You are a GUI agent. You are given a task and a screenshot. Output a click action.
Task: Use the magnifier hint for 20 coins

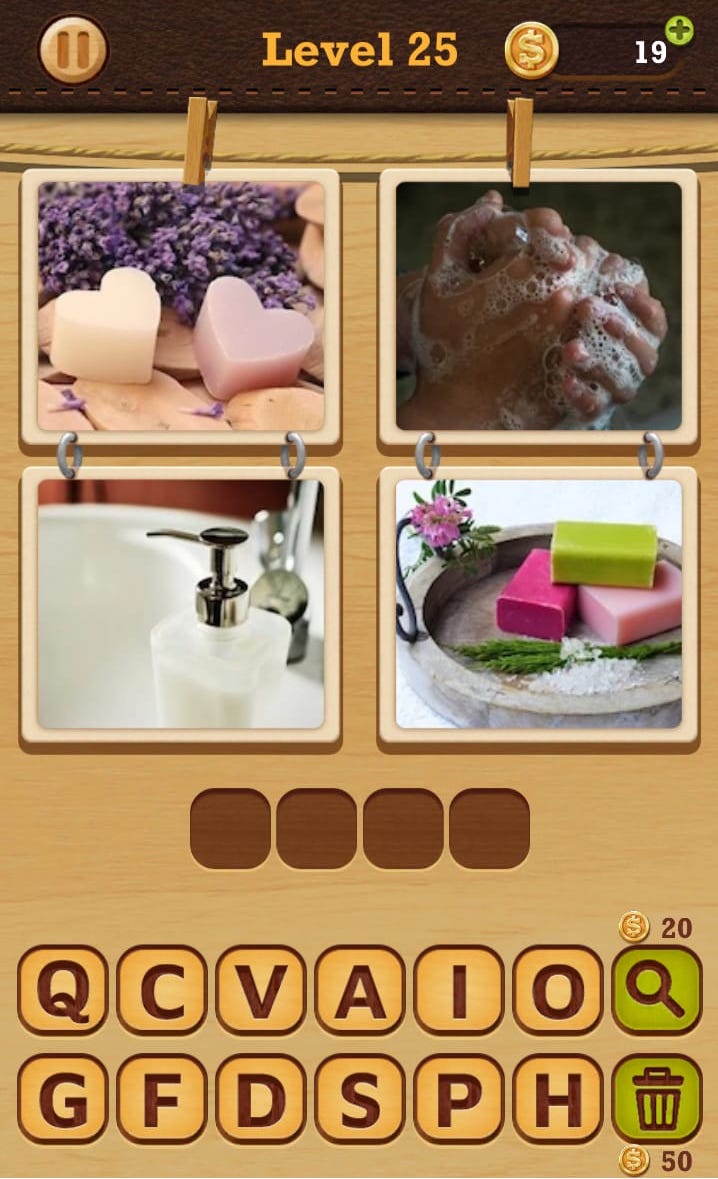657,989
